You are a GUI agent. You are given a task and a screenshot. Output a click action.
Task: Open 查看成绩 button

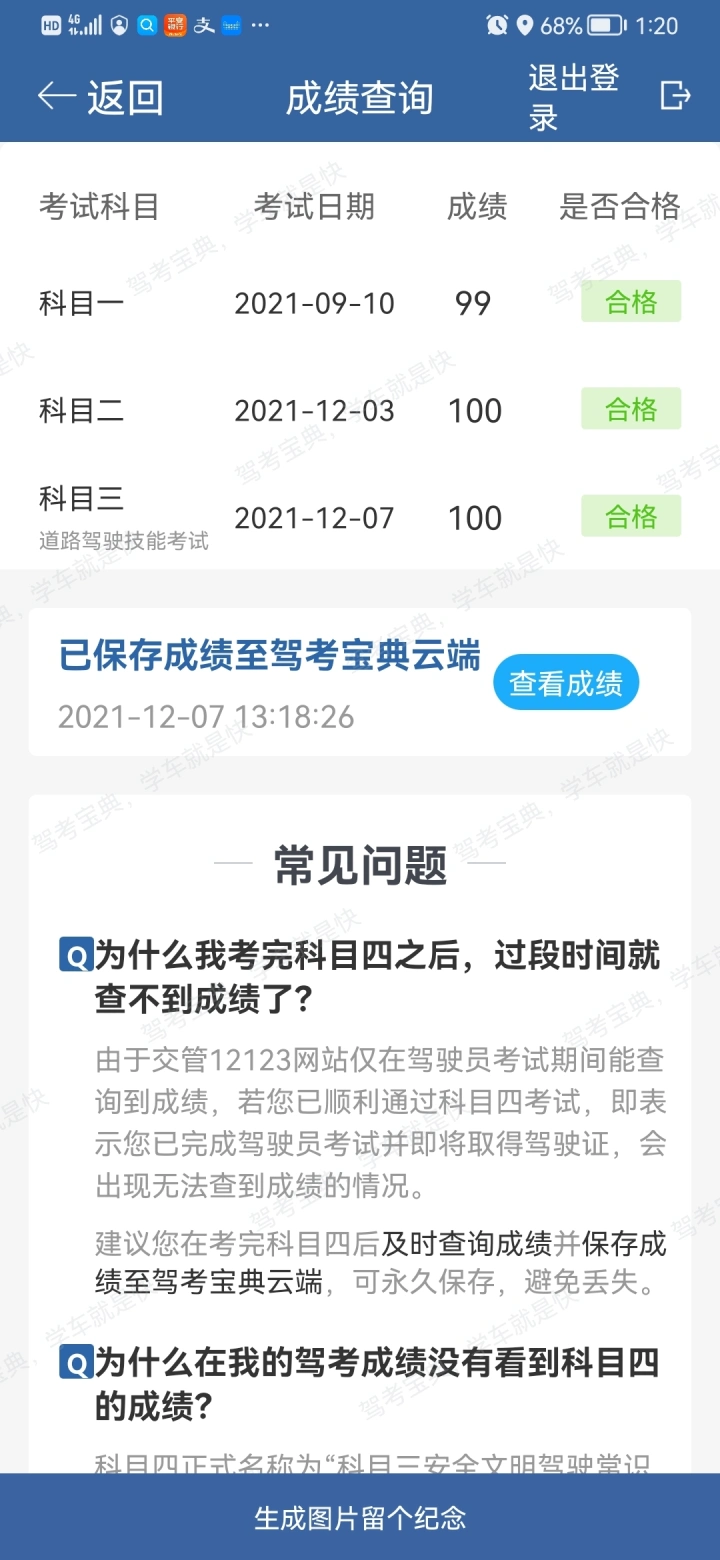(566, 684)
